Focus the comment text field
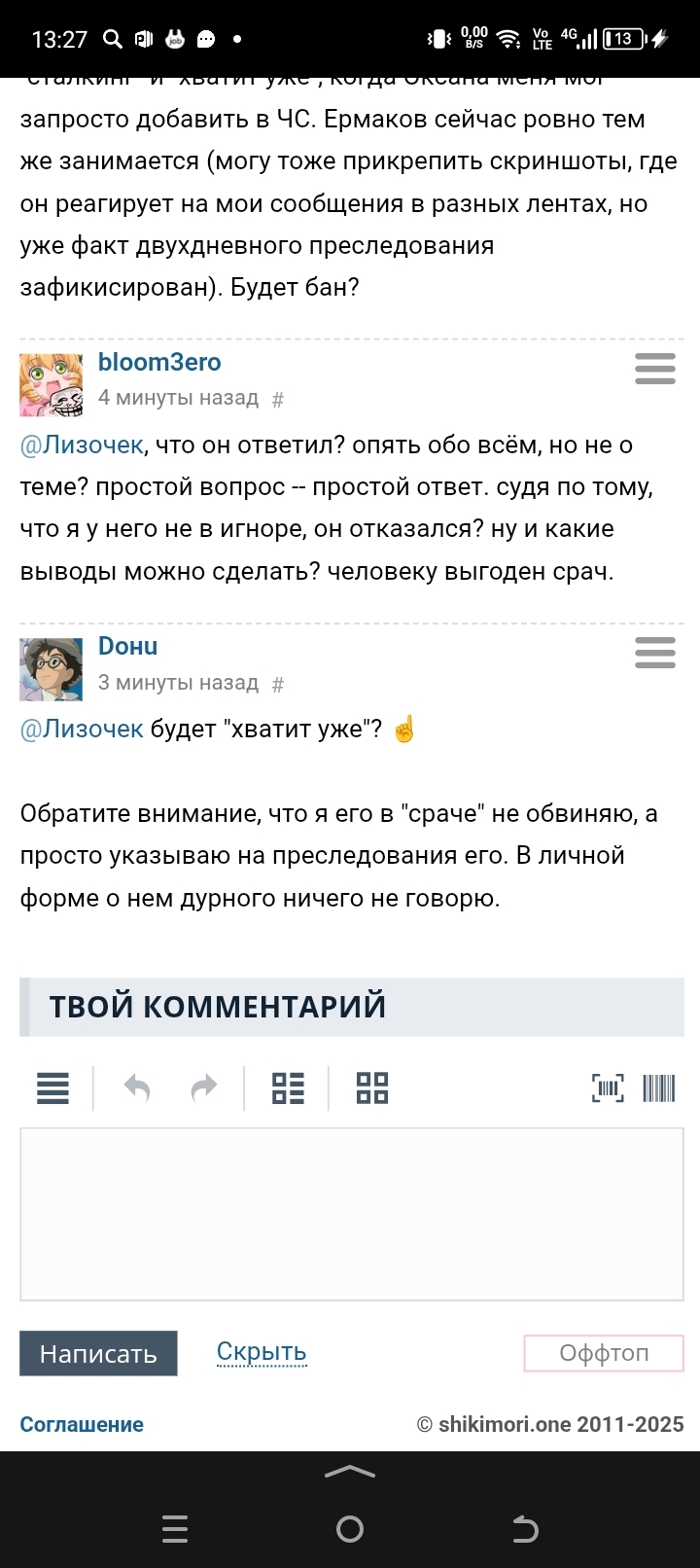This screenshot has height=1568, width=700. [x=351, y=1214]
